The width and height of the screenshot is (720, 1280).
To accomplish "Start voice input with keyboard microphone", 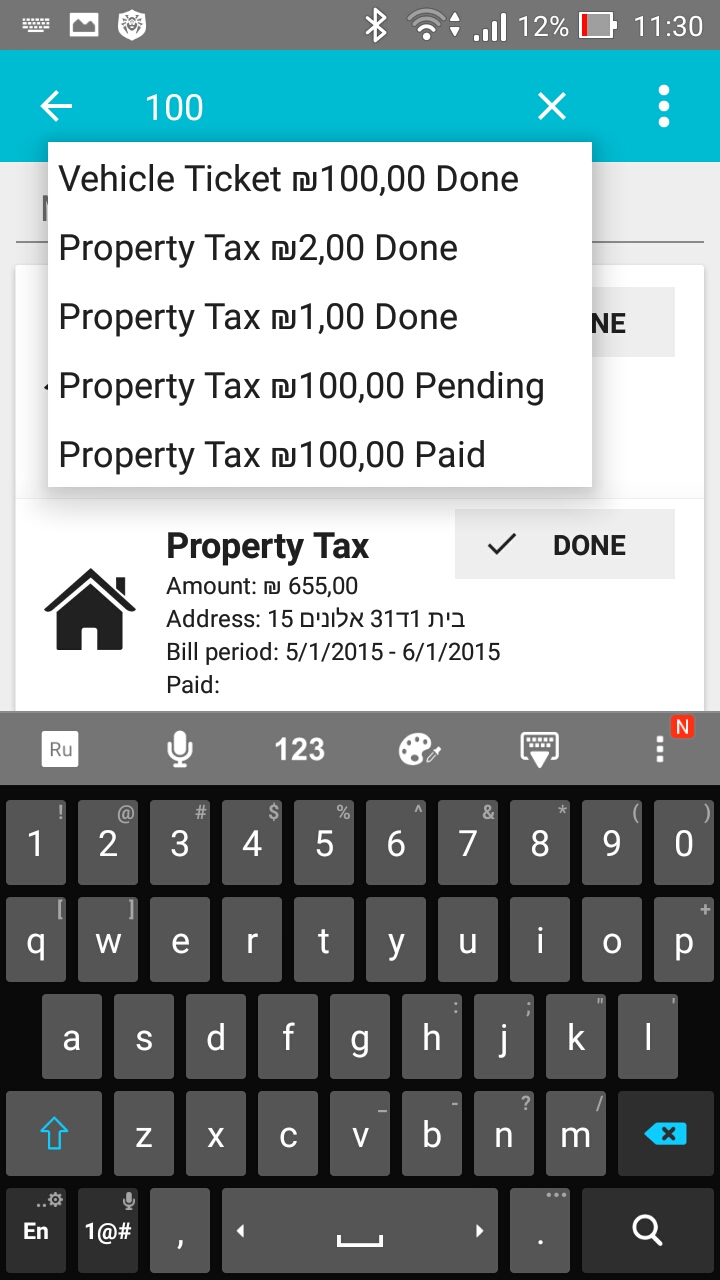I will click(x=180, y=749).
